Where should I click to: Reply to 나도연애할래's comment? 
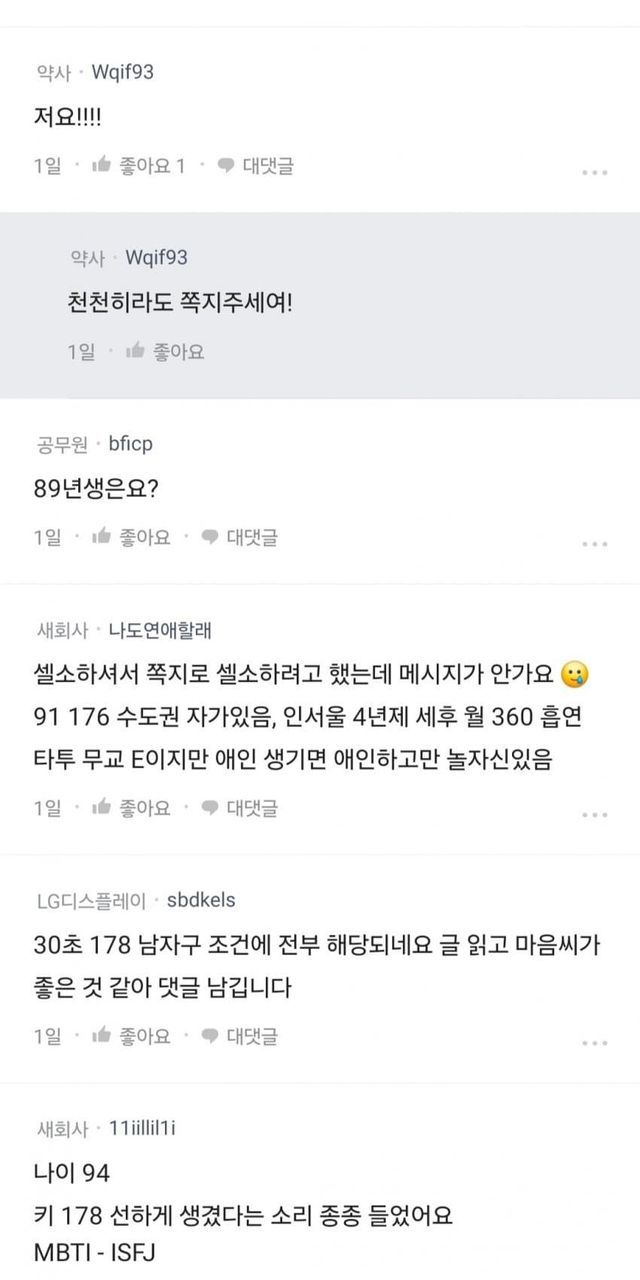(x=240, y=807)
